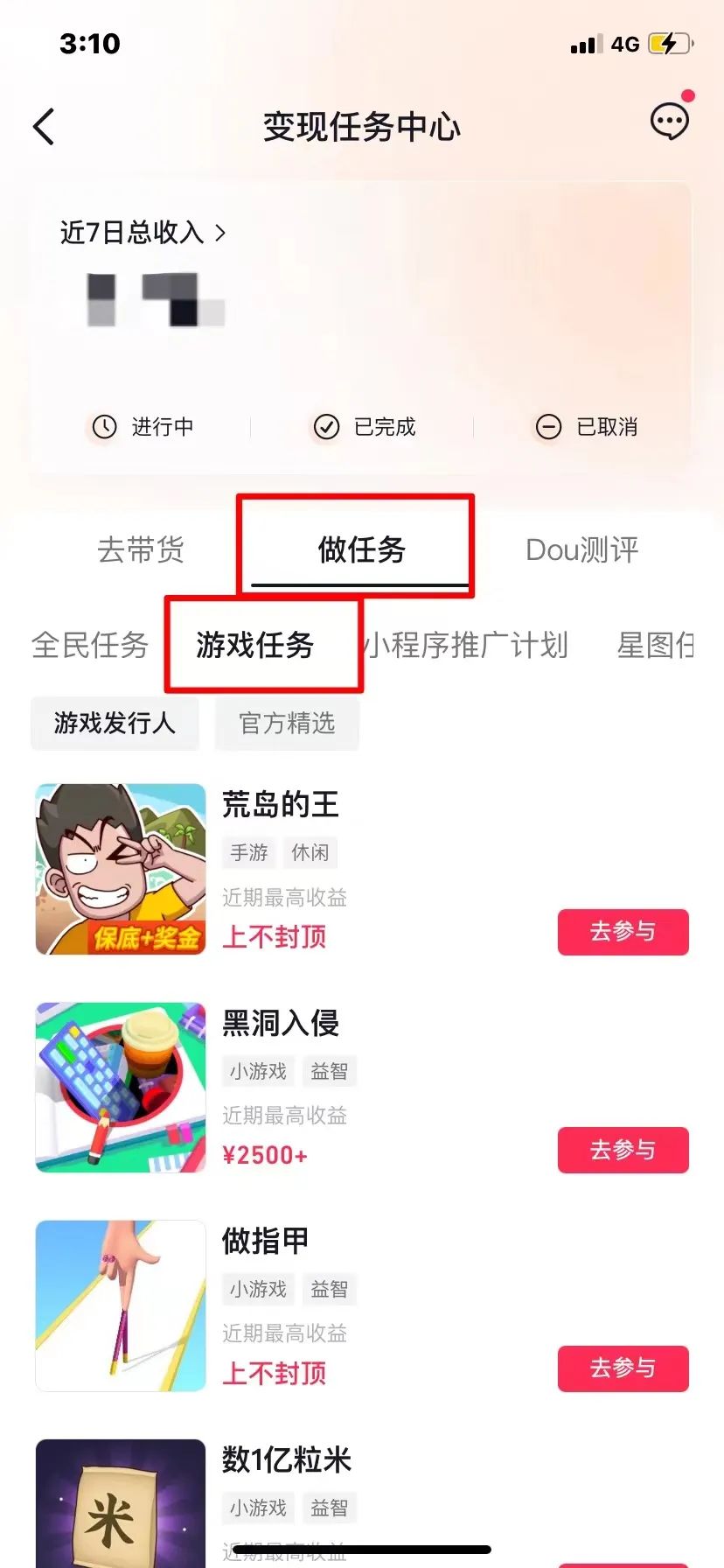Tap 去参与 button for 做指甲
This screenshot has width=724, height=1568.
[623, 1369]
